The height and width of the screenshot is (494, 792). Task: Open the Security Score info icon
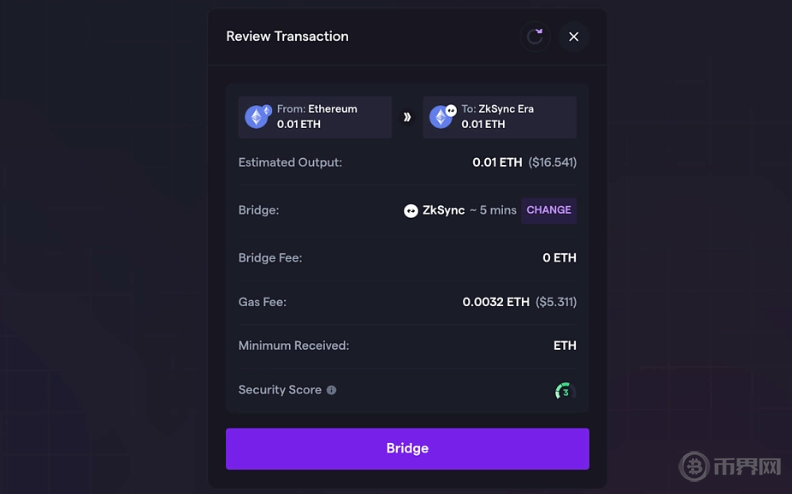332,390
